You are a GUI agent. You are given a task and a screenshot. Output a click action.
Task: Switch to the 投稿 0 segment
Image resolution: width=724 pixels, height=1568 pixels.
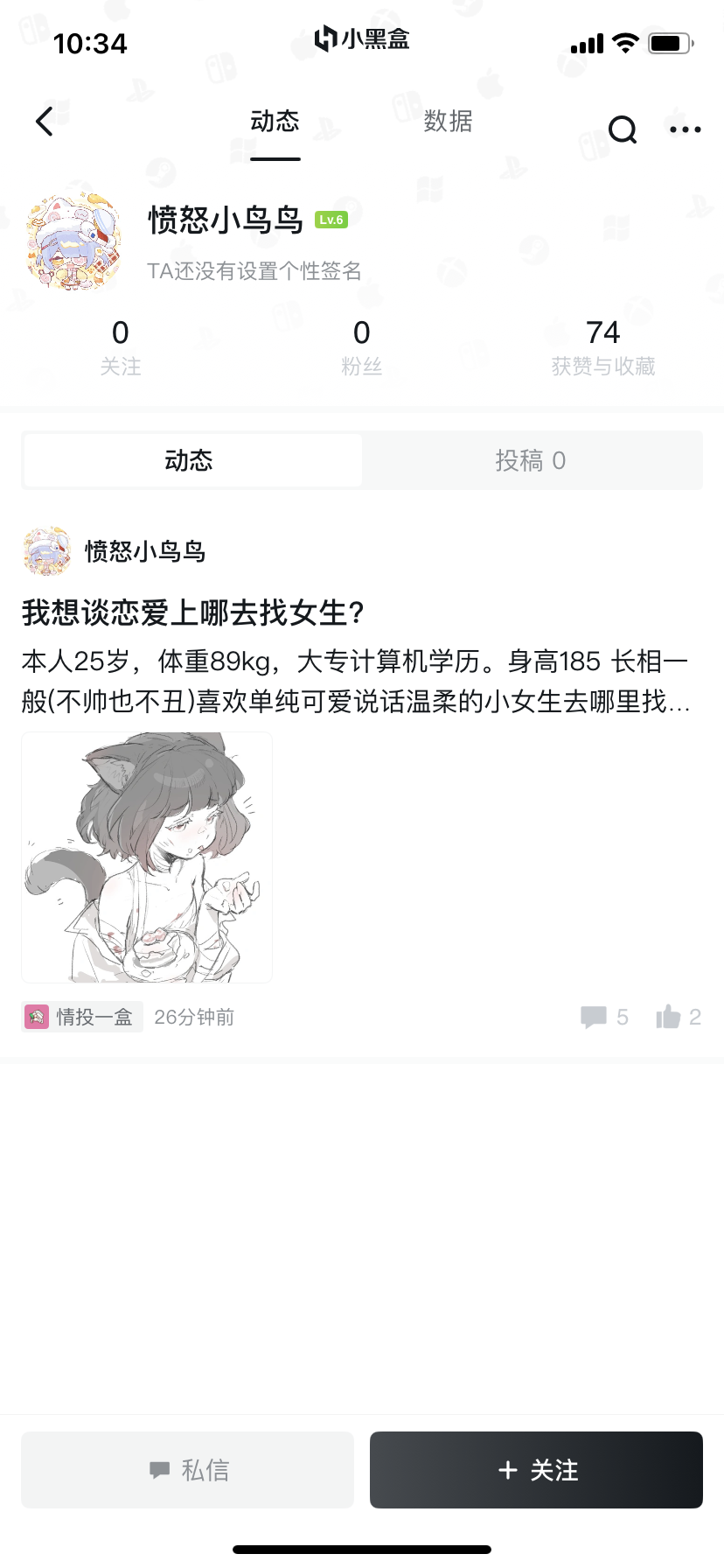click(x=531, y=460)
